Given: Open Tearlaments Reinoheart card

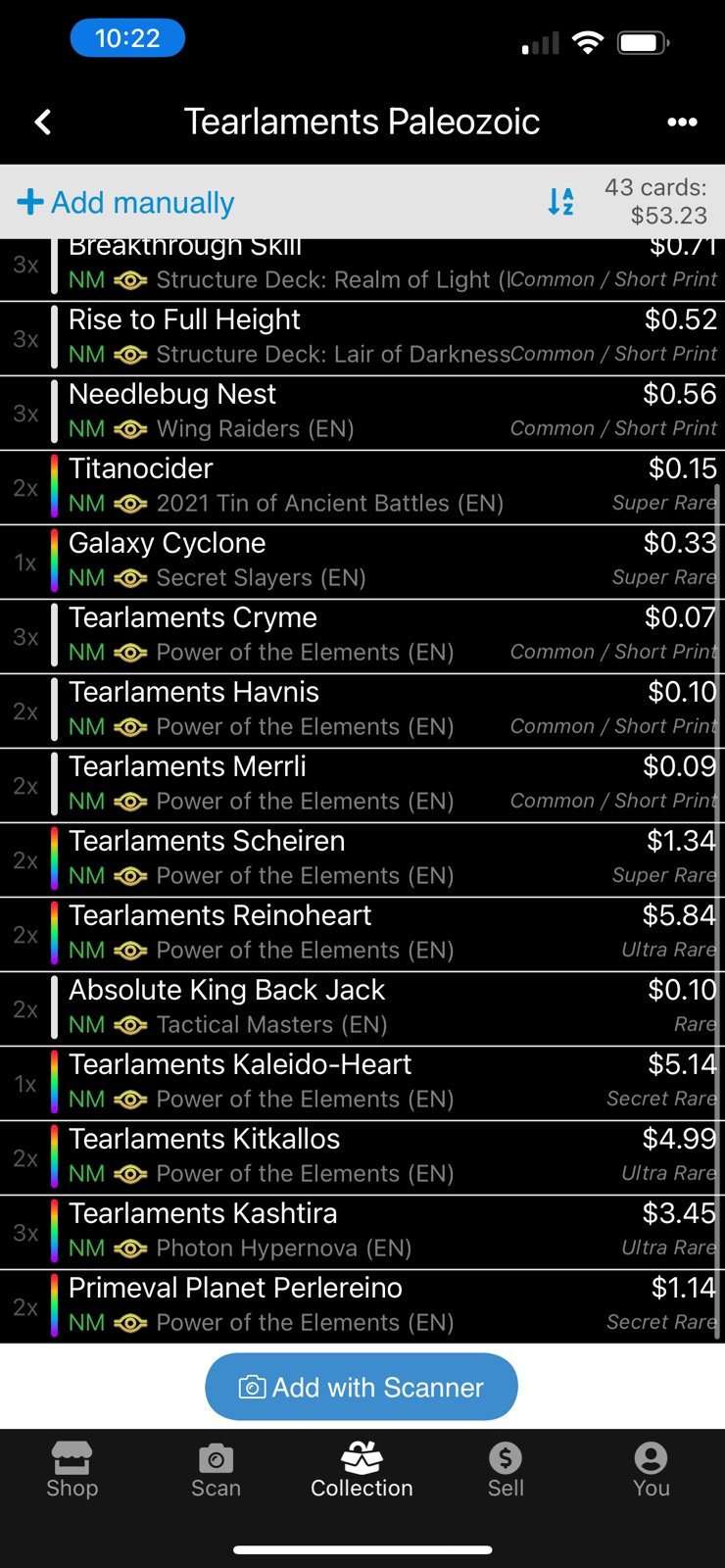Looking at the screenshot, I should (362, 934).
